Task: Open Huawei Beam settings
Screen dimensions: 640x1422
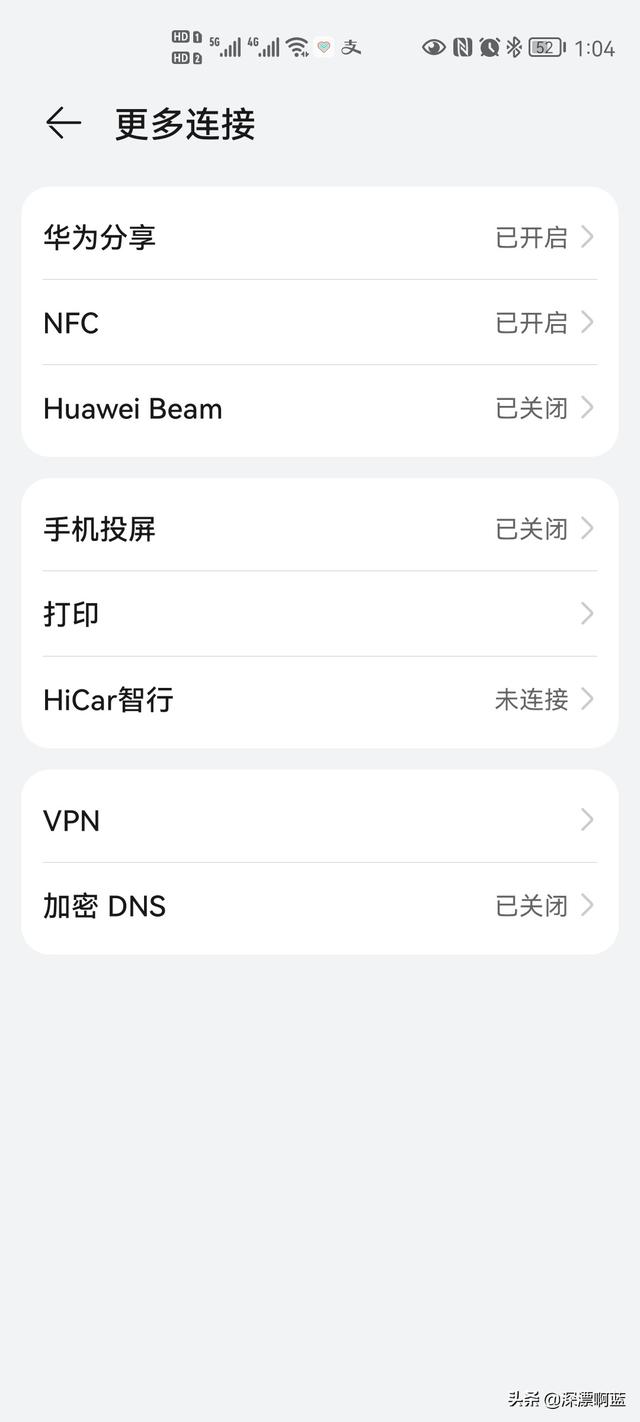Action: tap(319, 408)
